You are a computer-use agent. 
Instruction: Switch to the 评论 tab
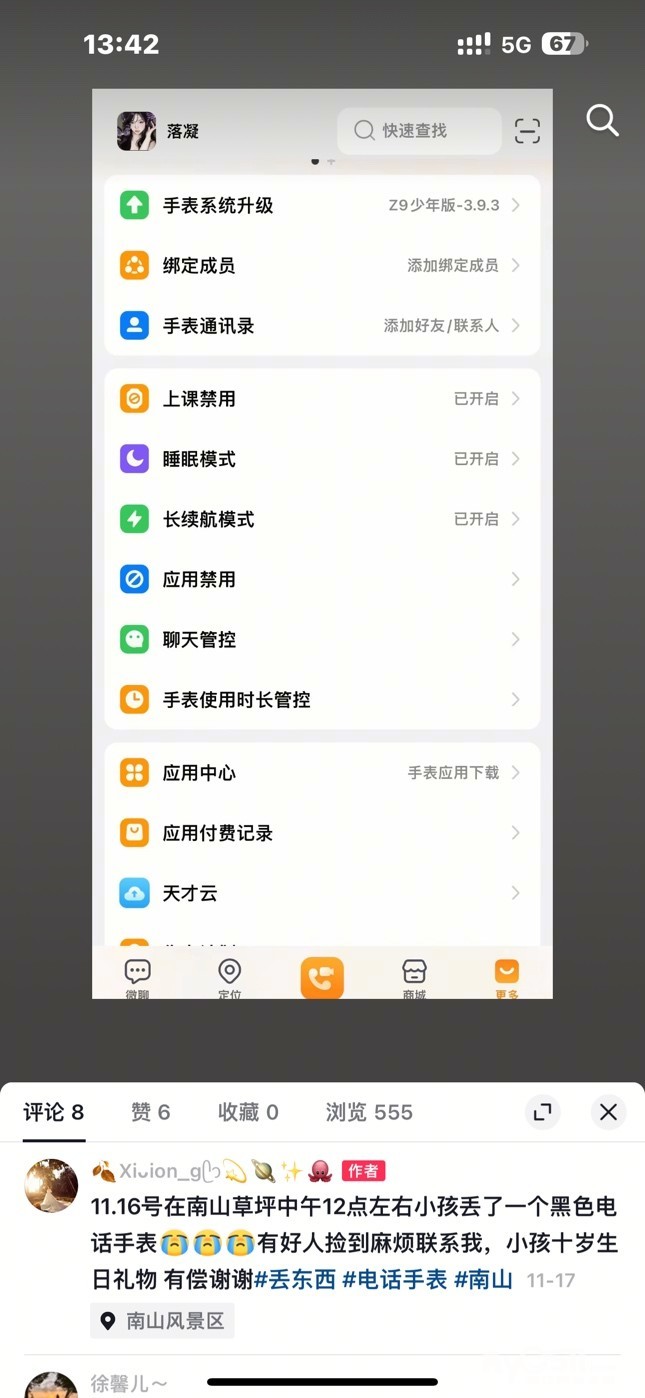click(54, 1112)
